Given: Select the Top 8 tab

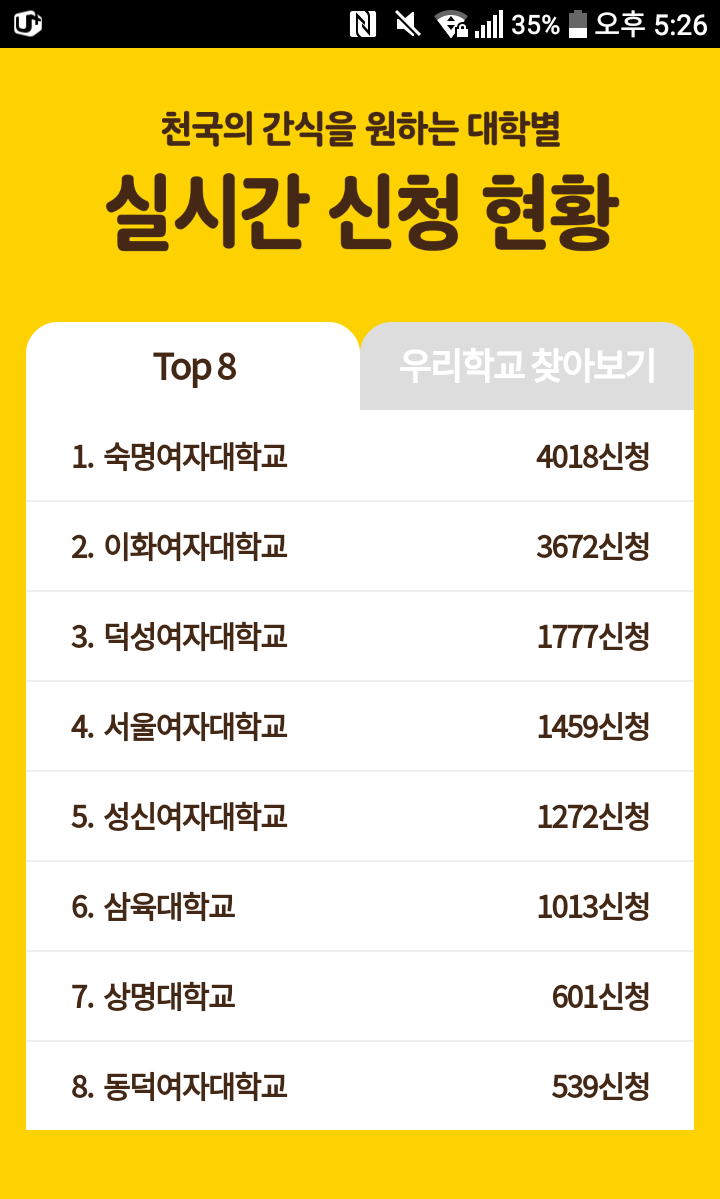Looking at the screenshot, I should [x=194, y=367].
